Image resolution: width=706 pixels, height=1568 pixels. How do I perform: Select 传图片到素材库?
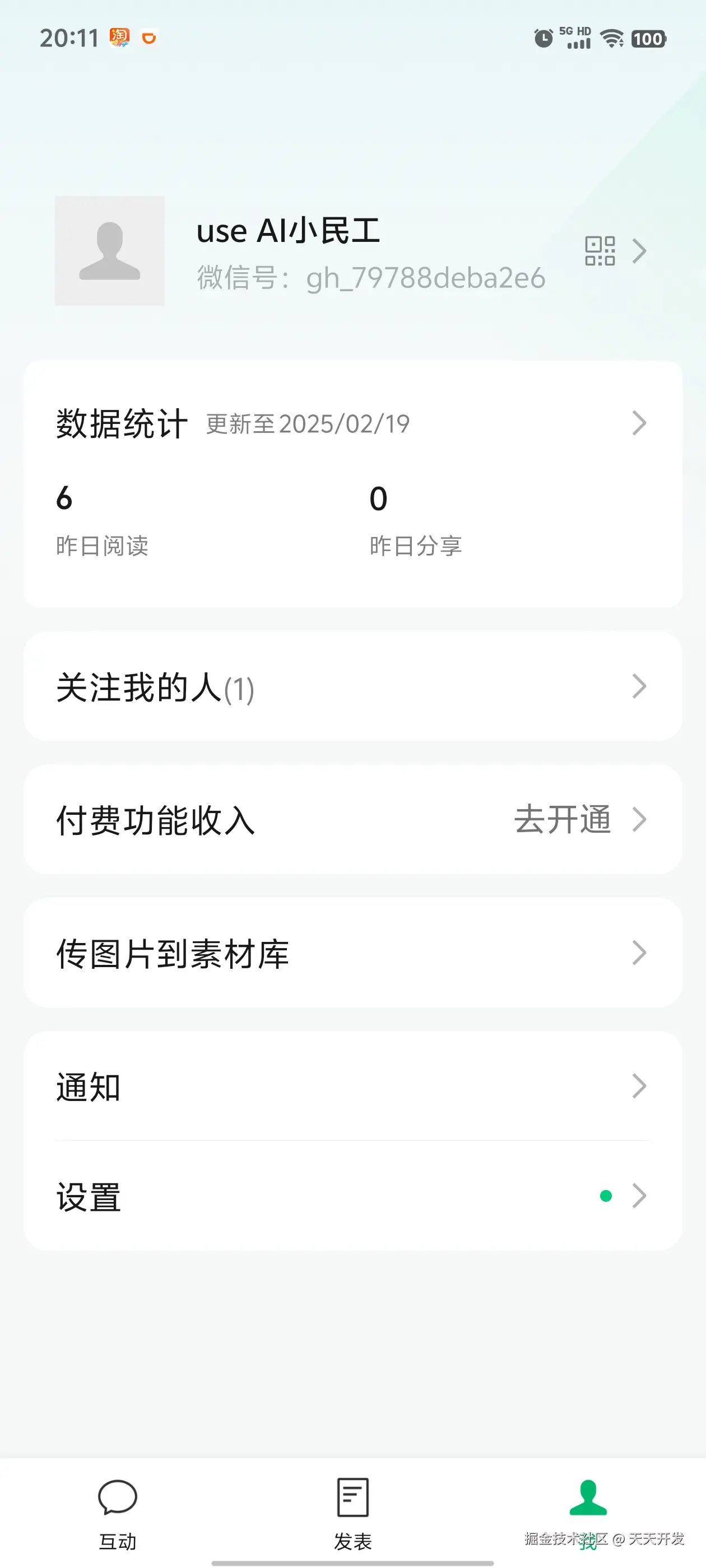(x=352, y=953)
